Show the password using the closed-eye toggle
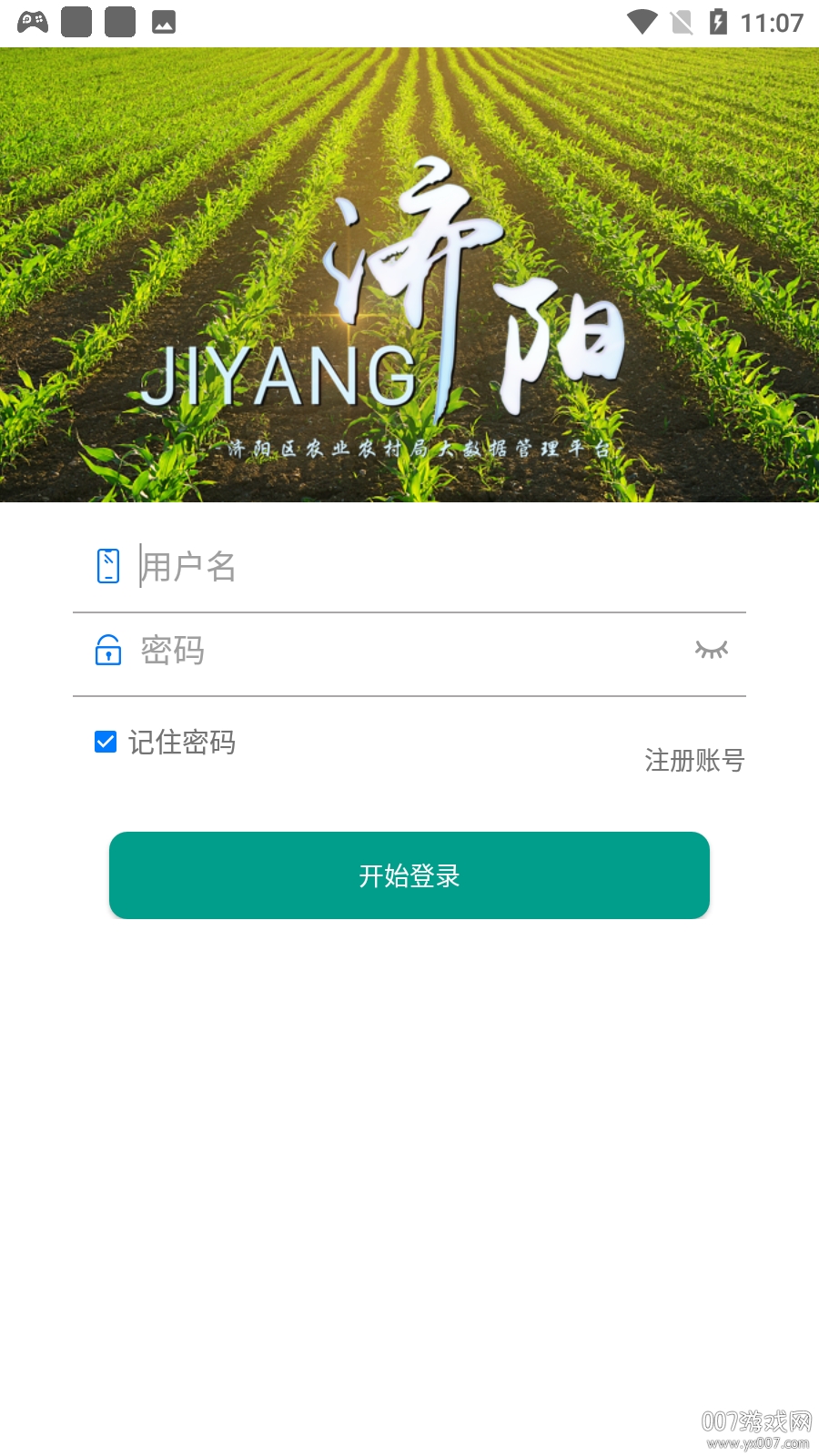This screenshot has height=1456, width=819. pyautogui.click(x=713, y=650)
